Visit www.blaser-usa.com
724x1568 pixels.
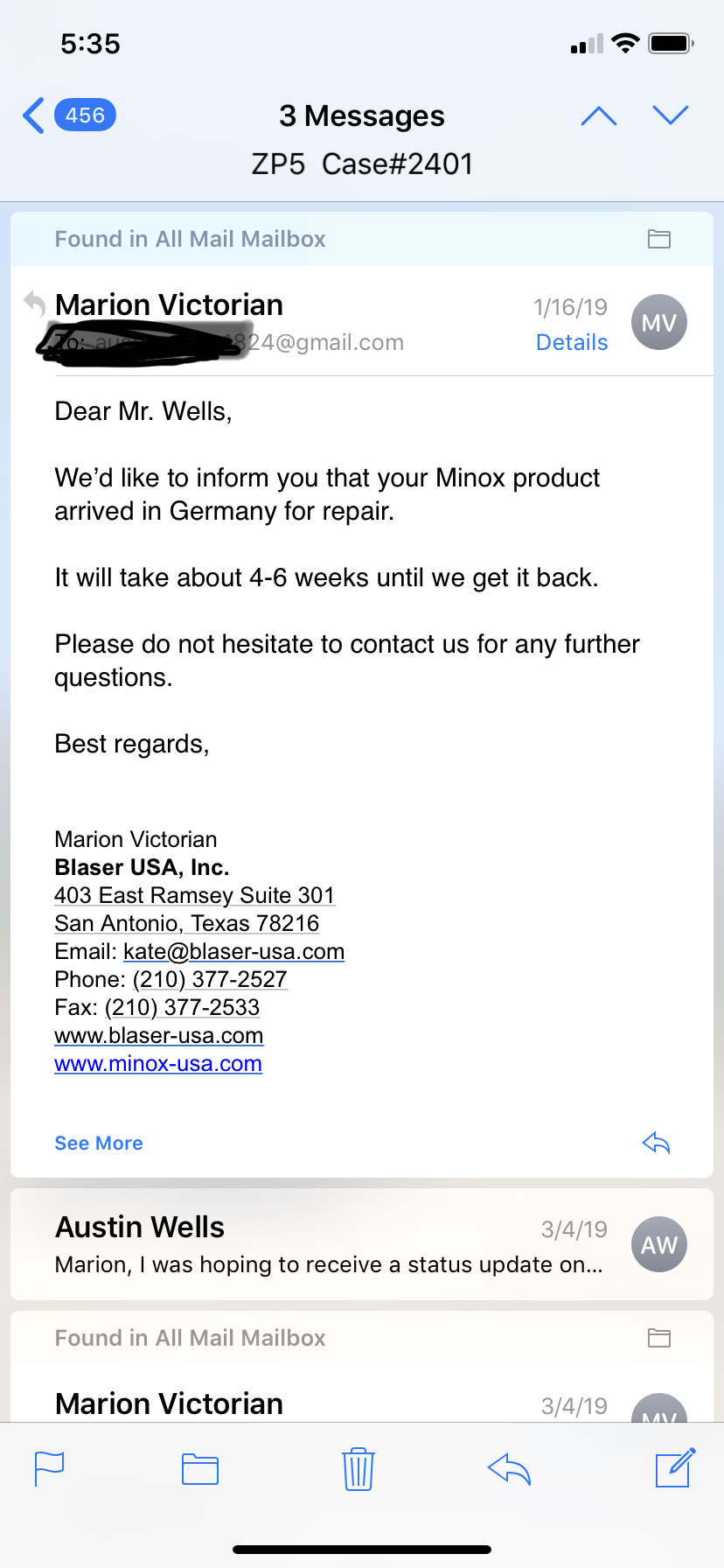158,1035
